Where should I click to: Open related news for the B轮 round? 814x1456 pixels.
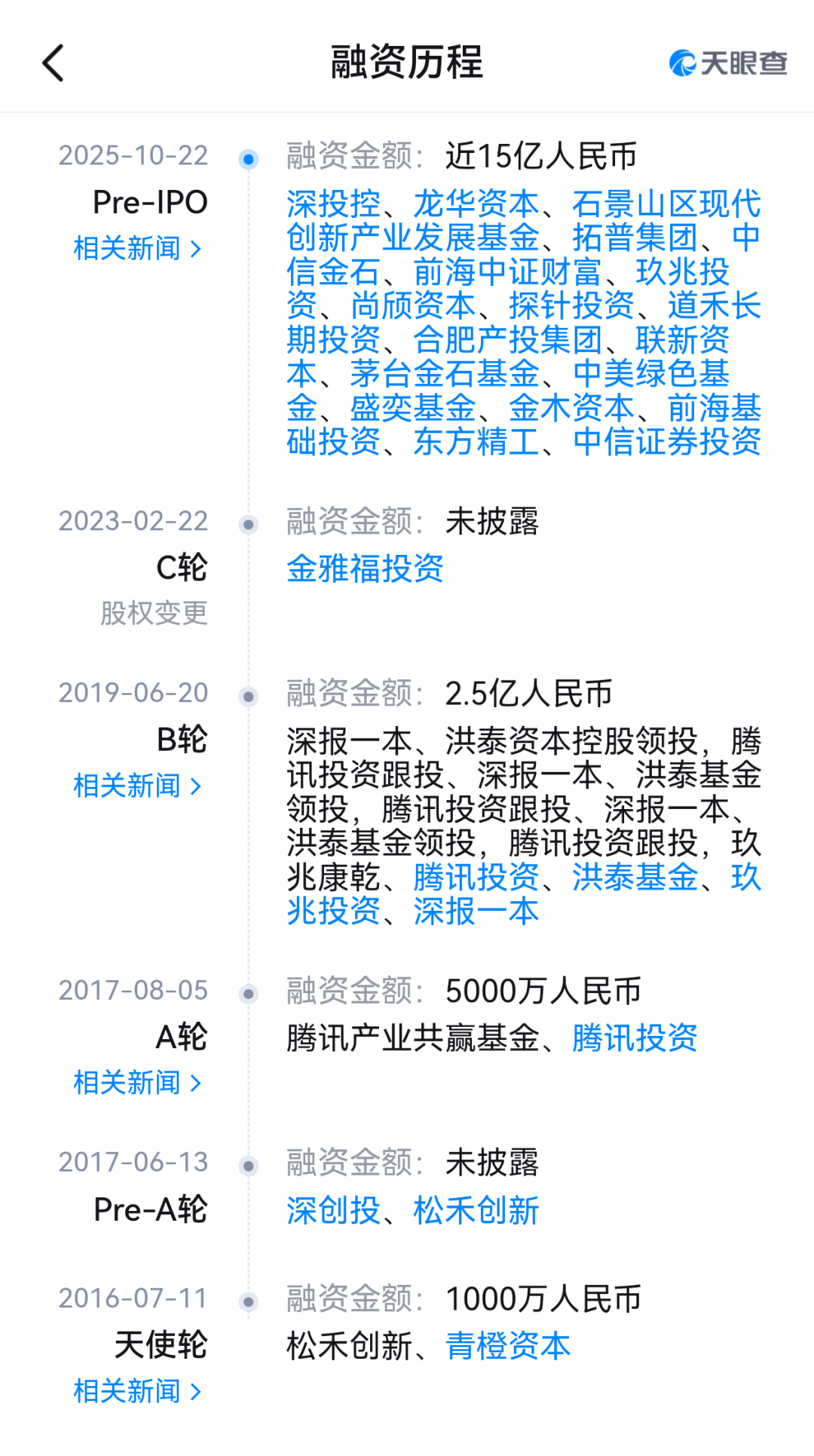(138, 786)
